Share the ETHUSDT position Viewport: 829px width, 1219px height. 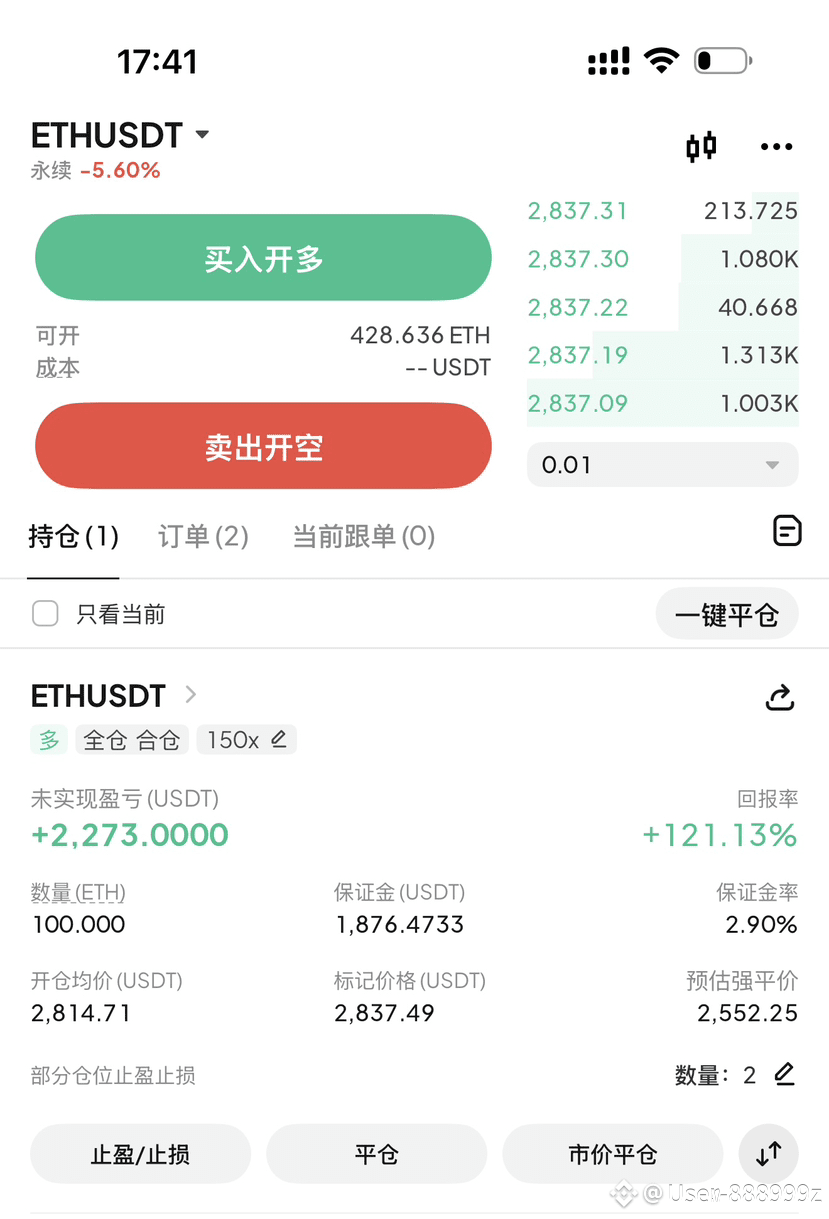pyautogui.click(x=779, y=697)
